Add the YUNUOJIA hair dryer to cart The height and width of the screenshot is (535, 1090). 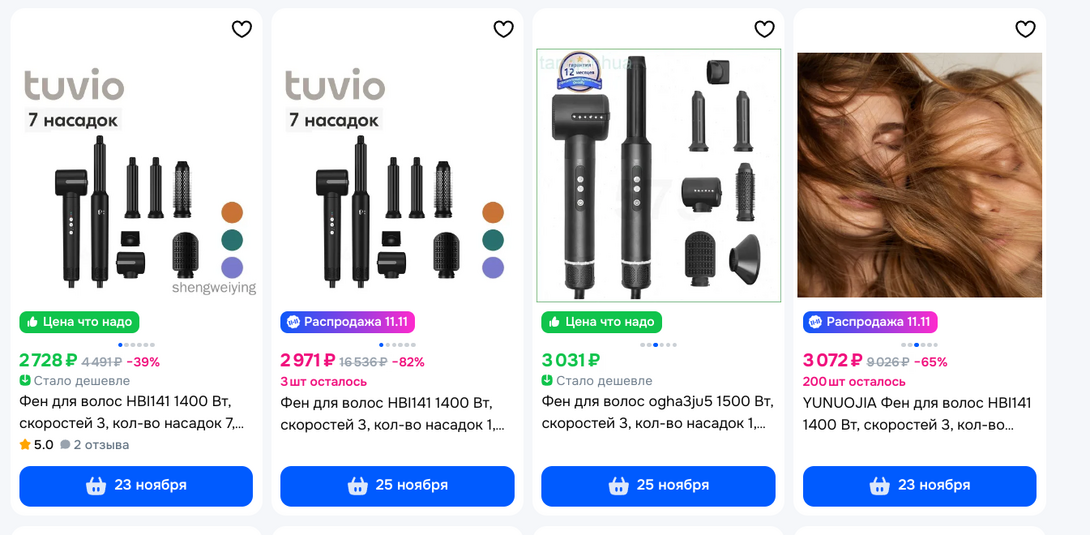(x=919, y=485)
